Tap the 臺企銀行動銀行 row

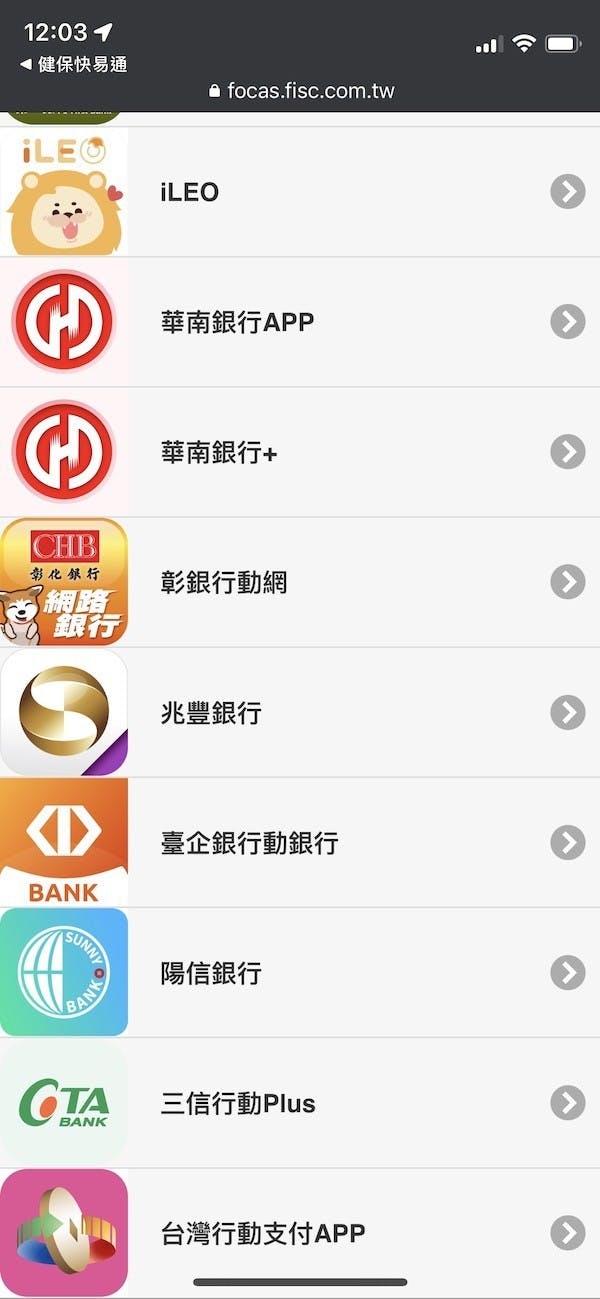click(300, 842)
